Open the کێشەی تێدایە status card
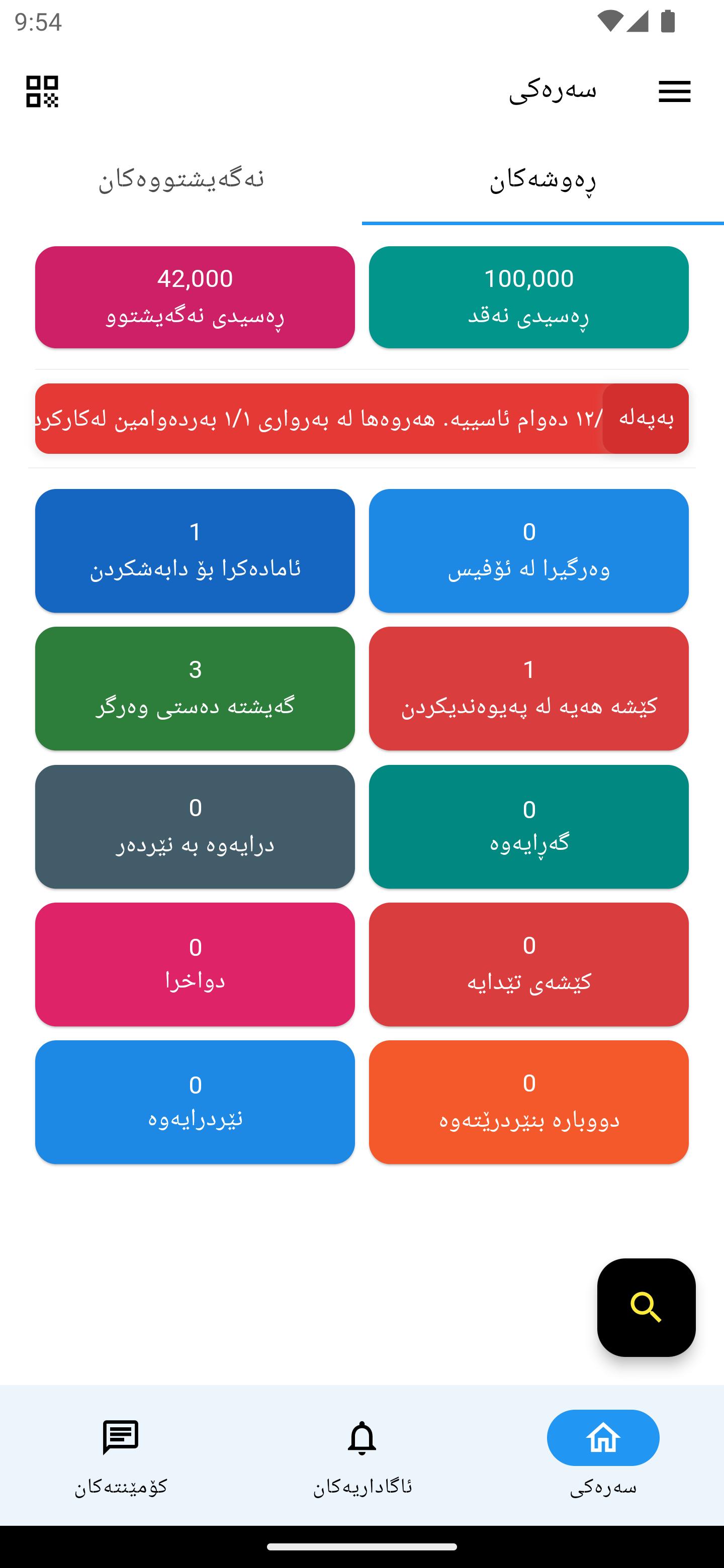The width and height of the screenshot is (724, 1568). click(x=528, y=964)
